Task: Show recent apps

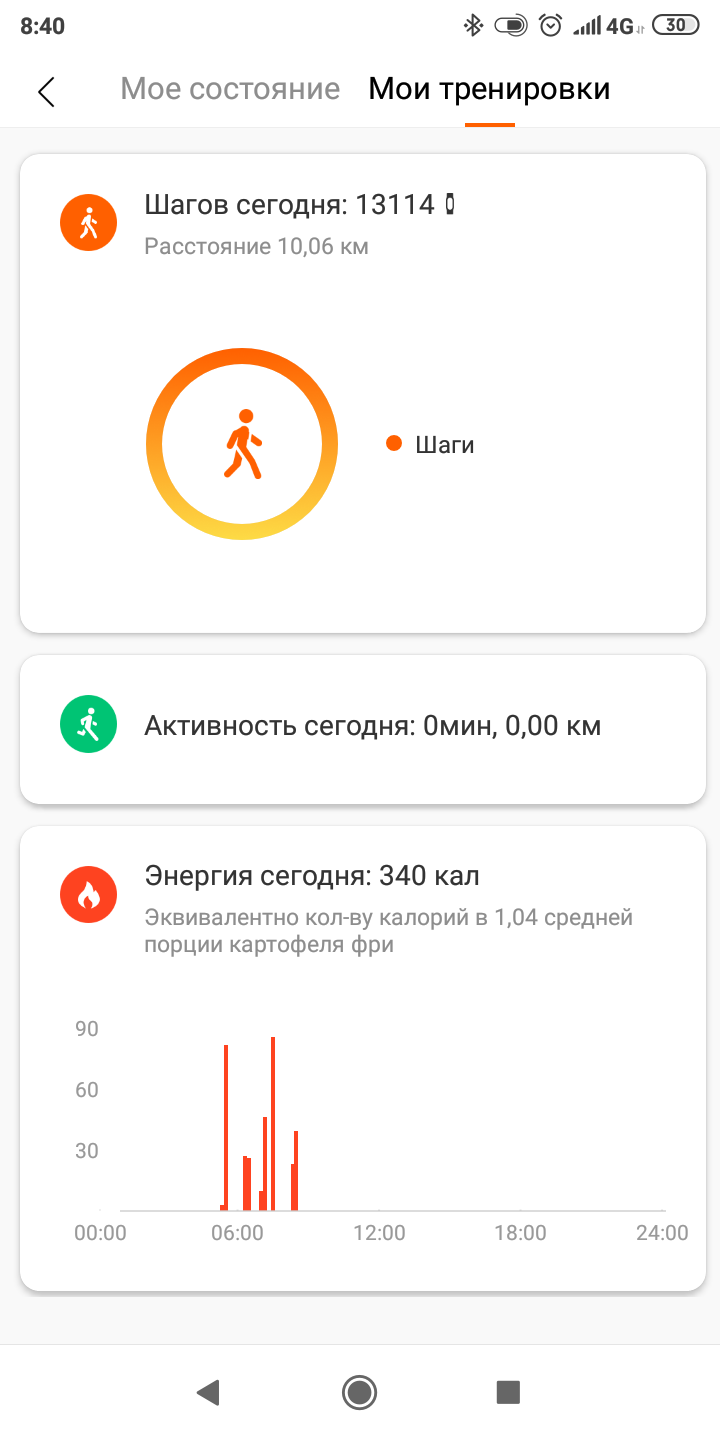Action: coord(508,1391)
